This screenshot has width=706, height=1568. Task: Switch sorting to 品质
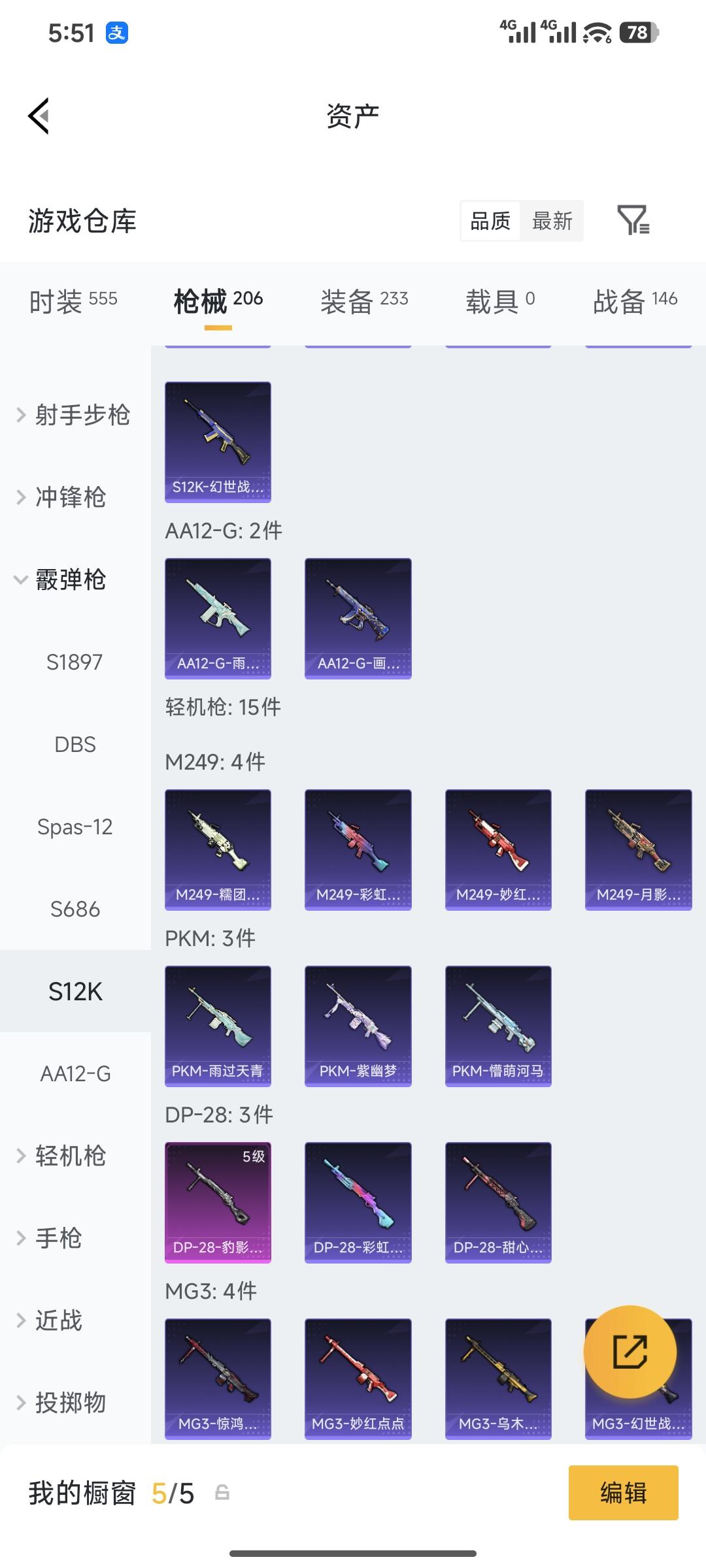click(489, 221)
